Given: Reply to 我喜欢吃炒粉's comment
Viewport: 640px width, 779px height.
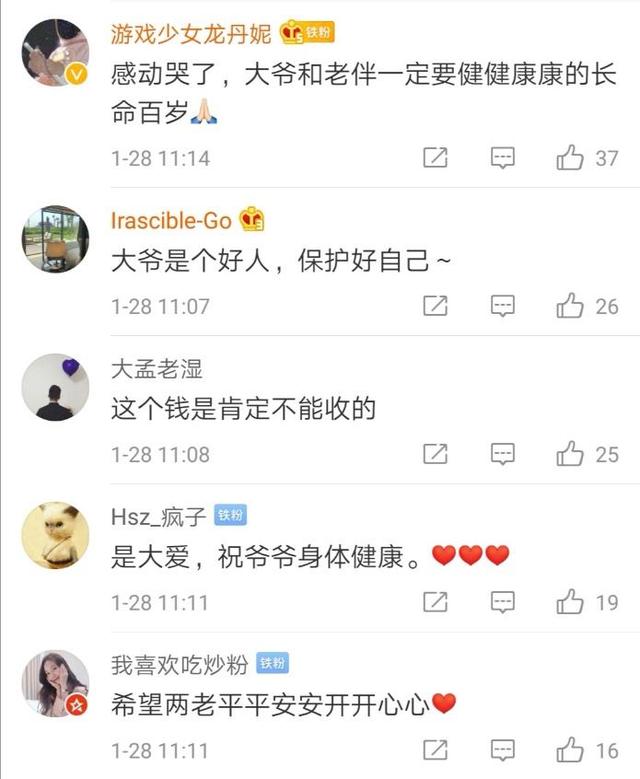Looking at the screenshot, I should click(x=503, y=749).
